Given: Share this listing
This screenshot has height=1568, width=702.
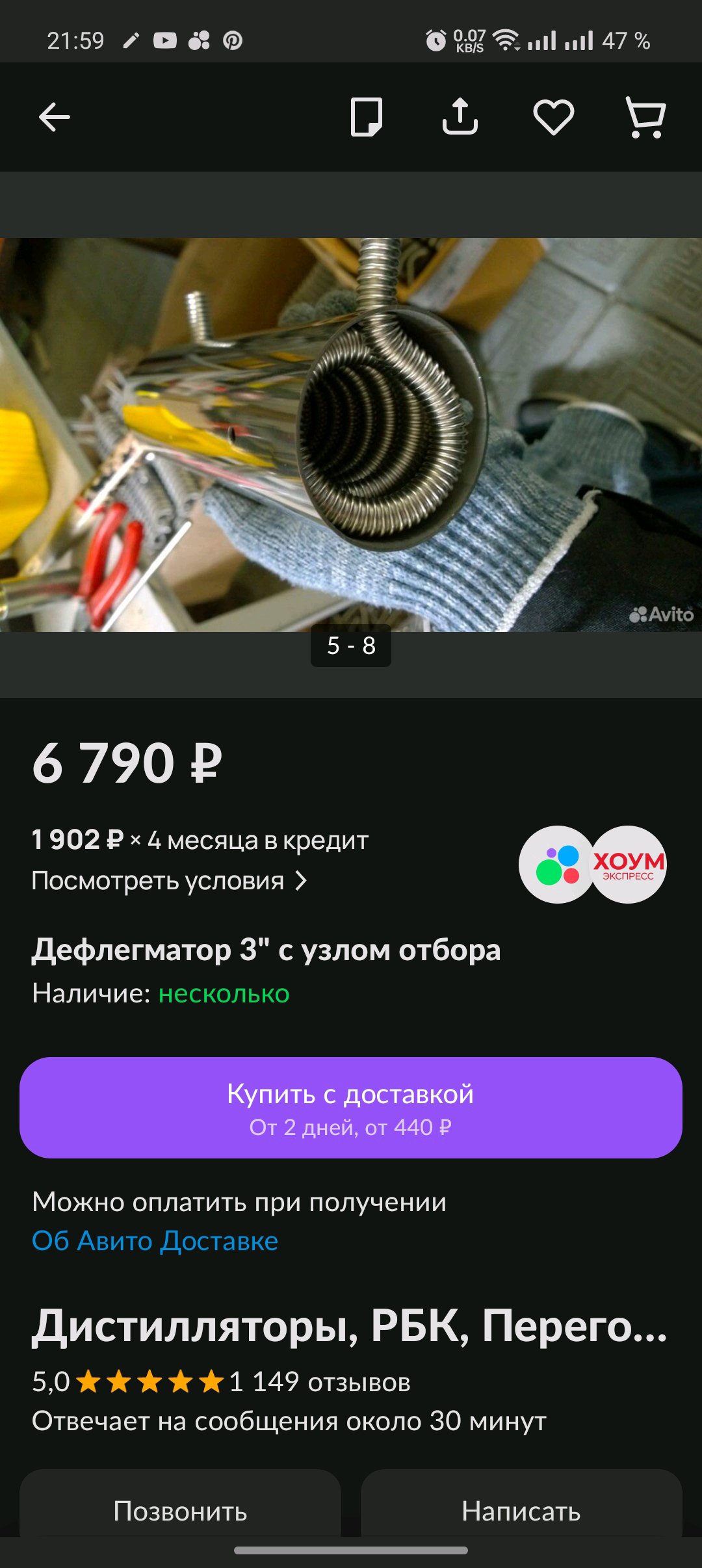Looking at the screenshot, I should (460, 118).
